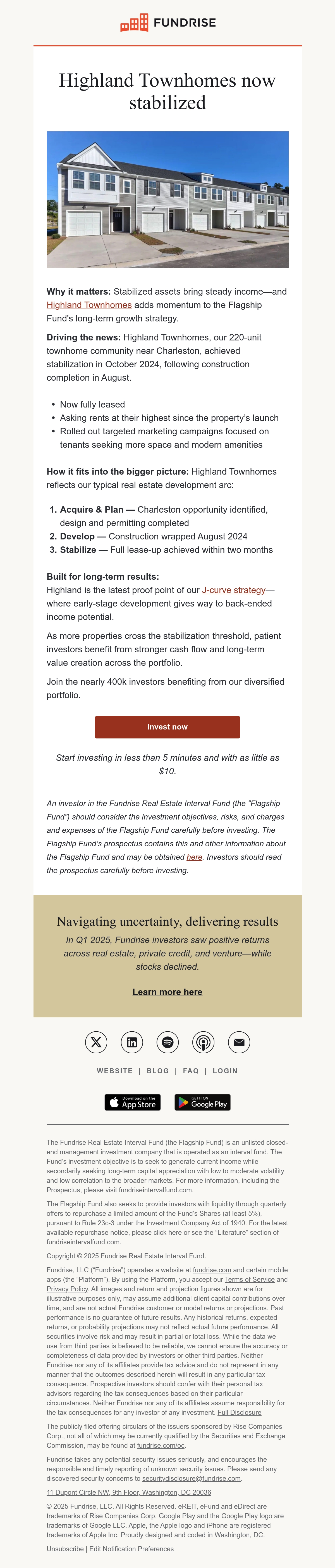This screenshot has height=1568, width=335.
Task: View the FAQ page
Action: point(191,1071)
